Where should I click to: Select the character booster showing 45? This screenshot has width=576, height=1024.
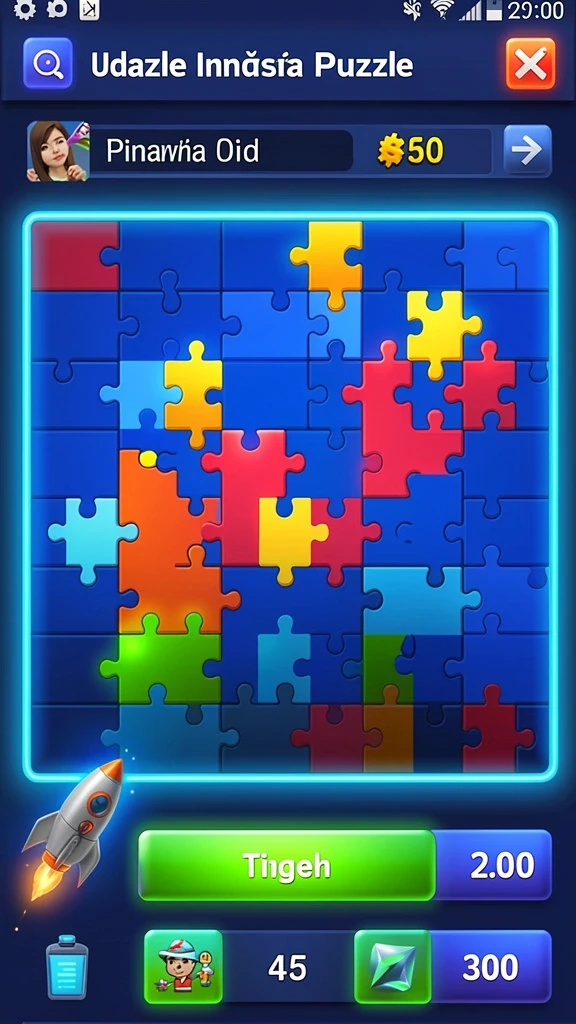183,967
